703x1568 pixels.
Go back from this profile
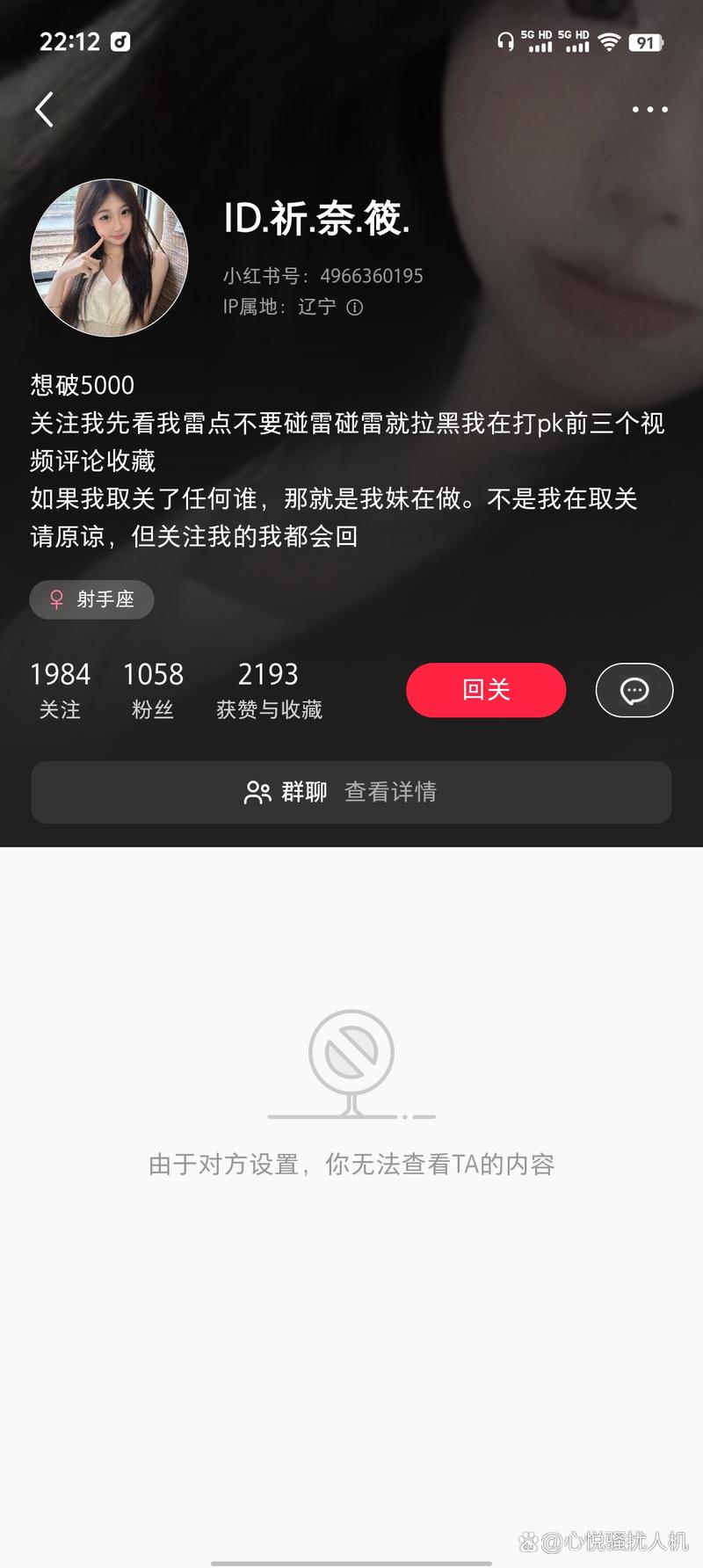[45, 110]
